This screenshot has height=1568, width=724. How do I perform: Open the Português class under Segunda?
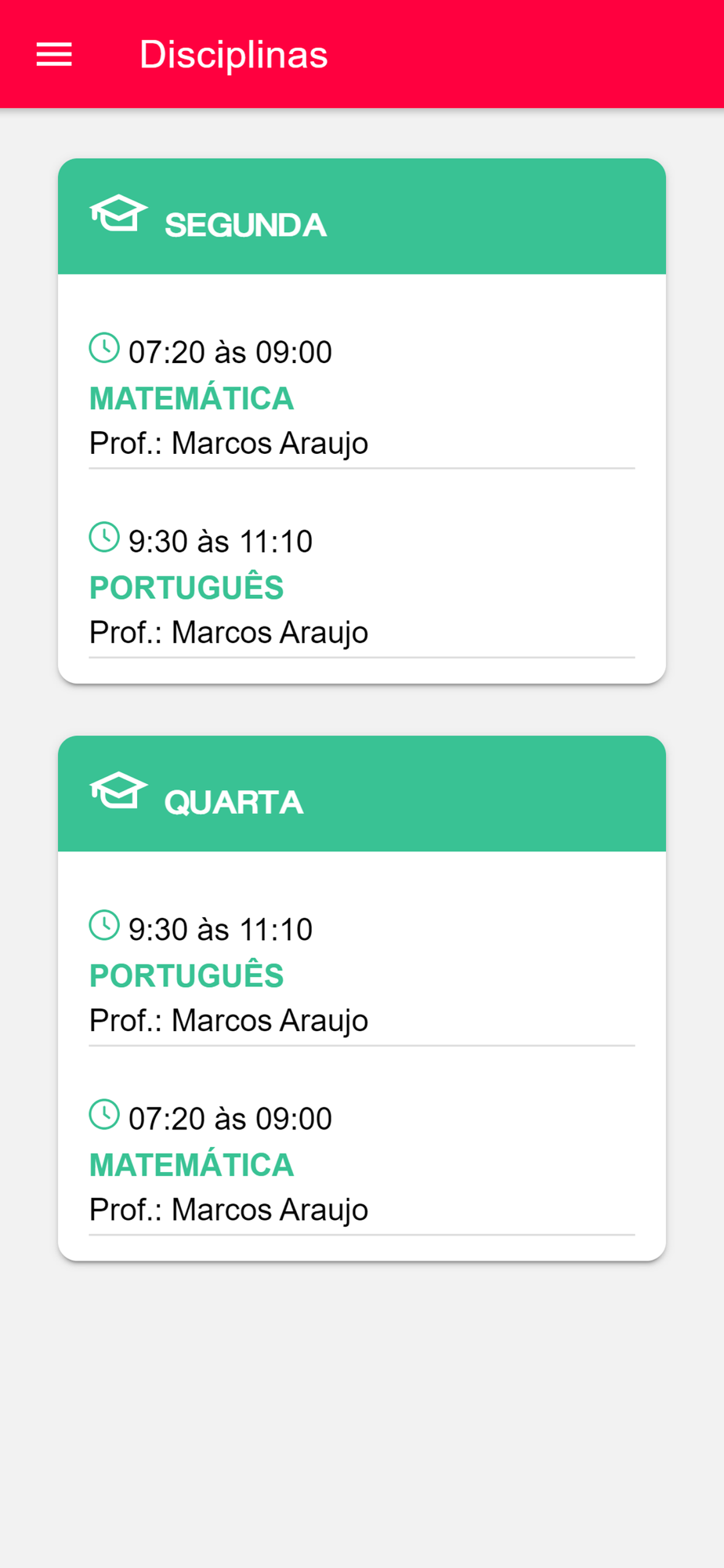point(362,587)
